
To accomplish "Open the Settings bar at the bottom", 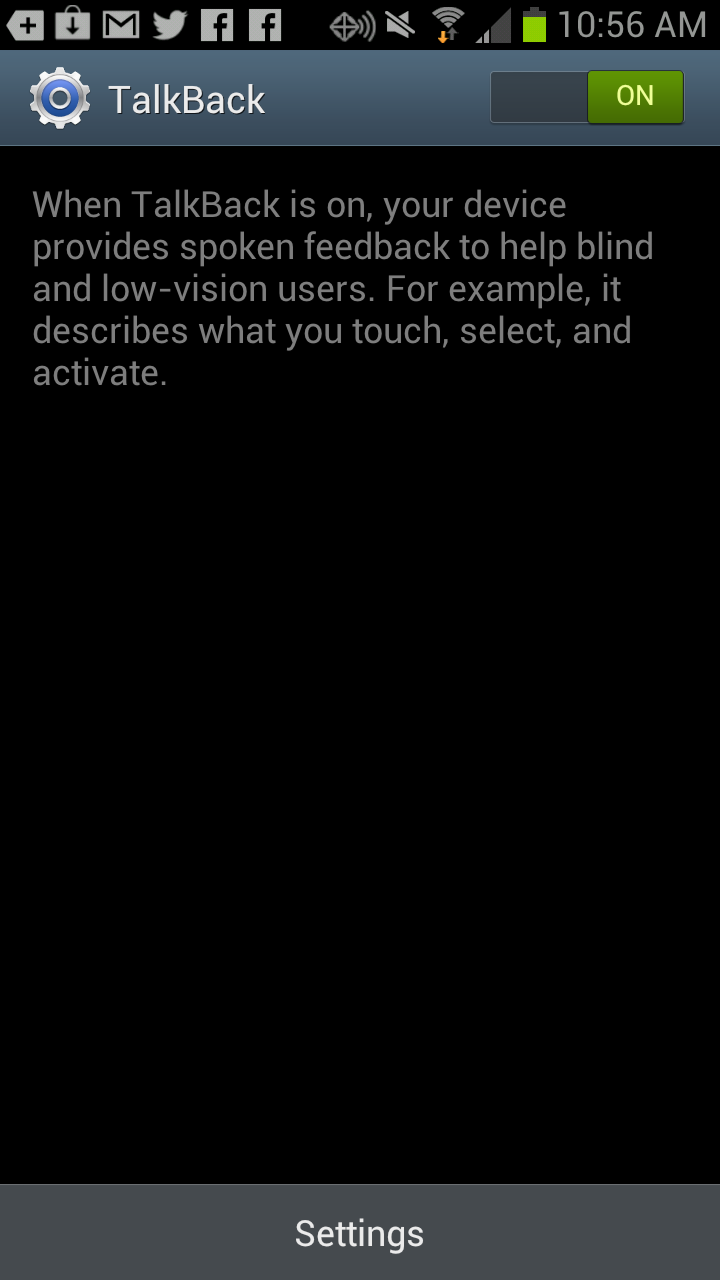I will (x=360, y=1233).
